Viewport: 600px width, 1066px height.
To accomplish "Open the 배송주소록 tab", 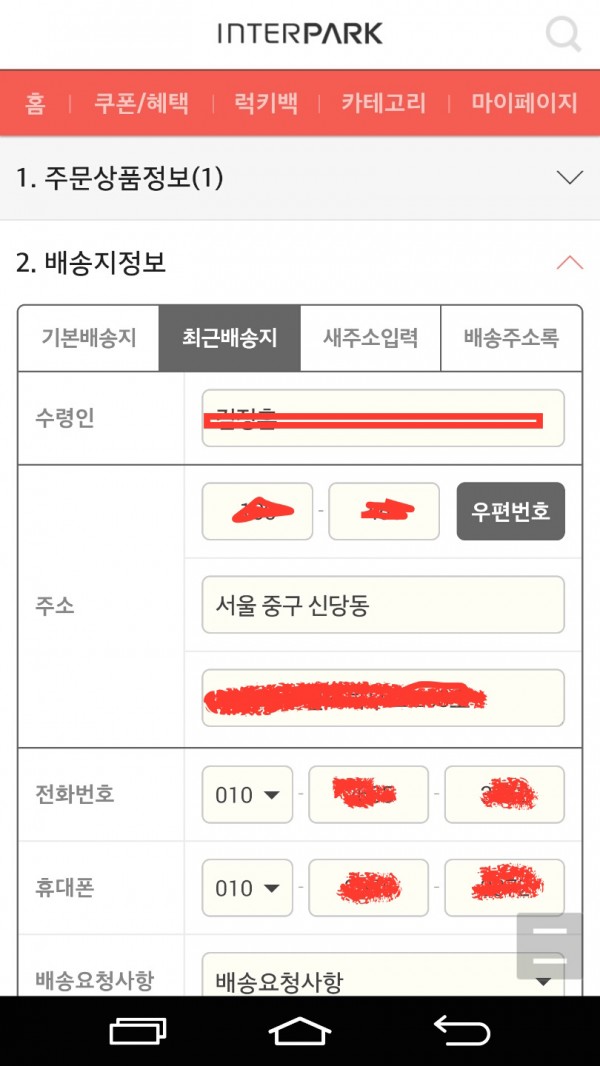I will pyautogui.click(x=512, y=338).
